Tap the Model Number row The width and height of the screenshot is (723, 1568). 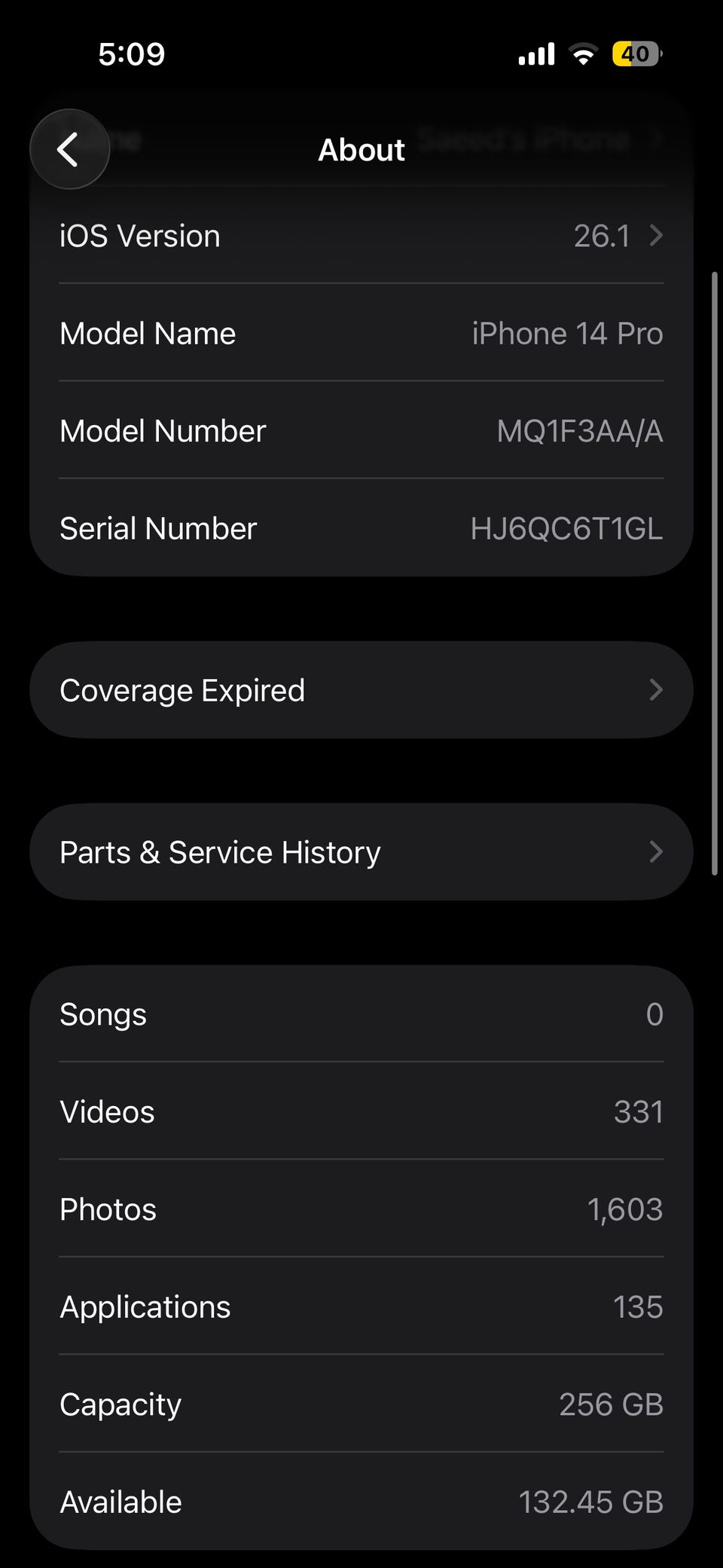[x=361, y=431]
